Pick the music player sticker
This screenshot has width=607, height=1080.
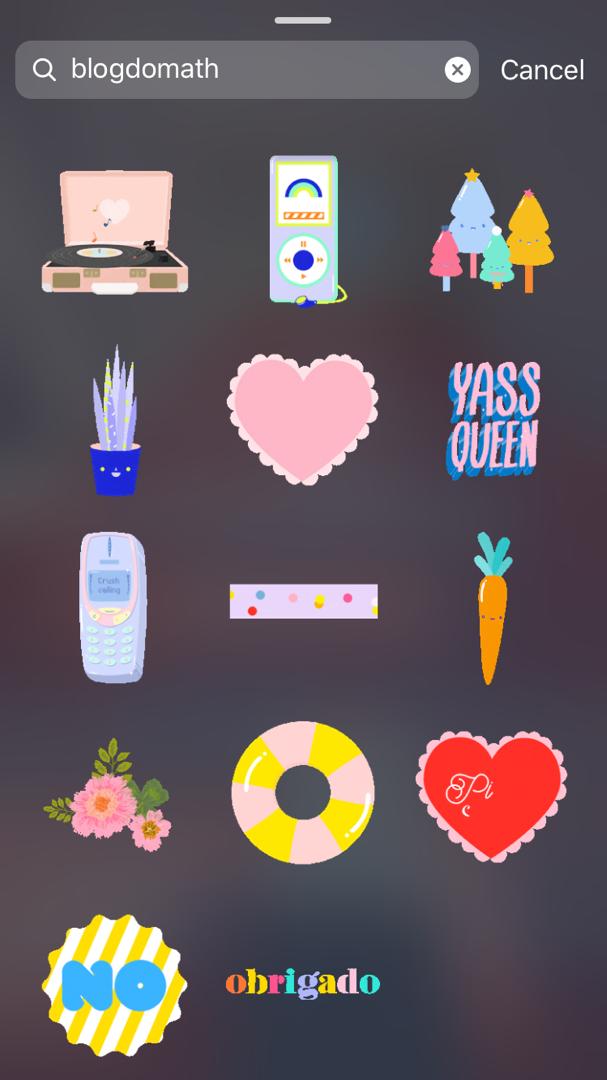304,232
